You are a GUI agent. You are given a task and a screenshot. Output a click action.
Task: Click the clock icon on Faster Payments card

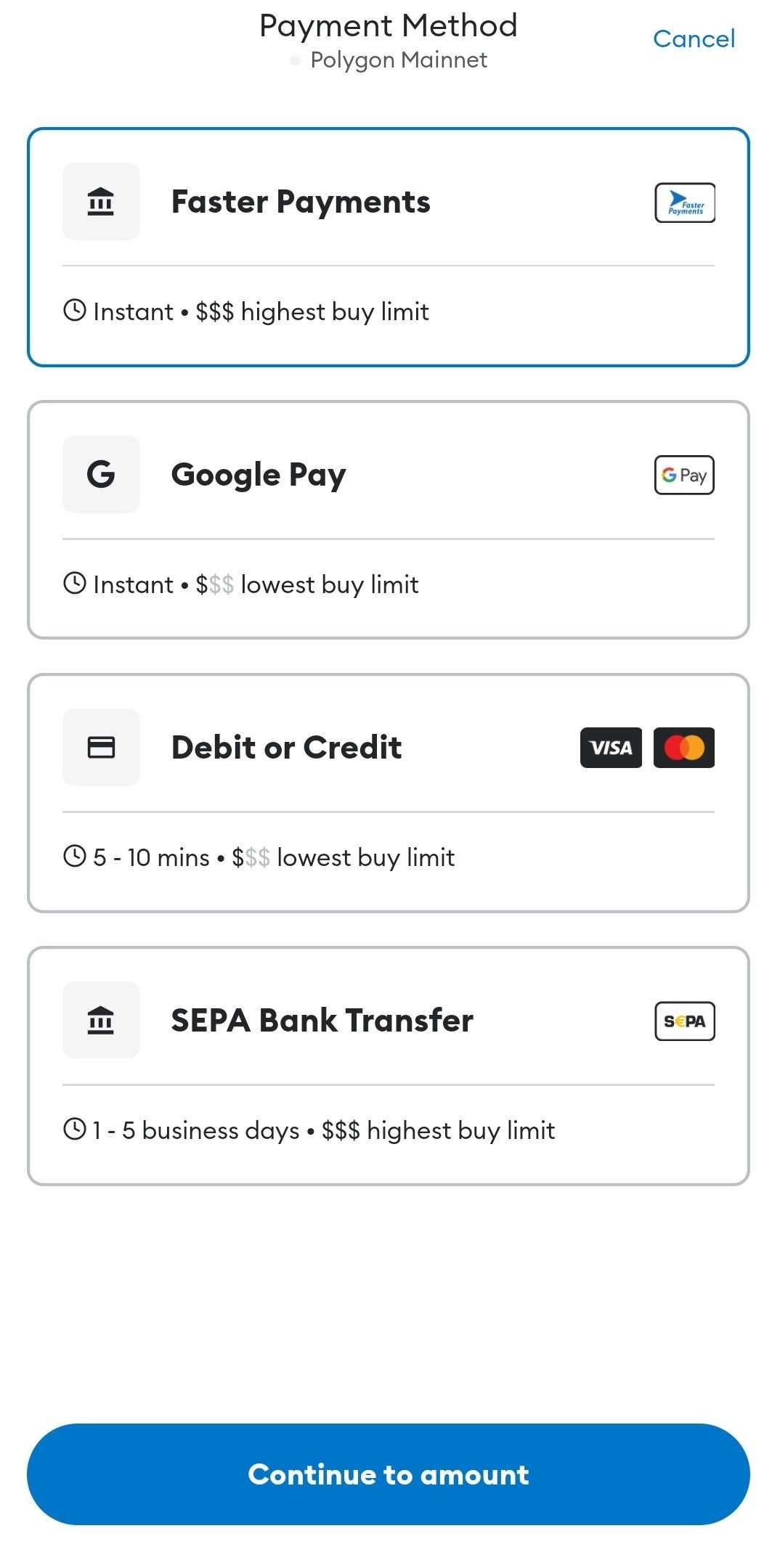pos(75,311)
